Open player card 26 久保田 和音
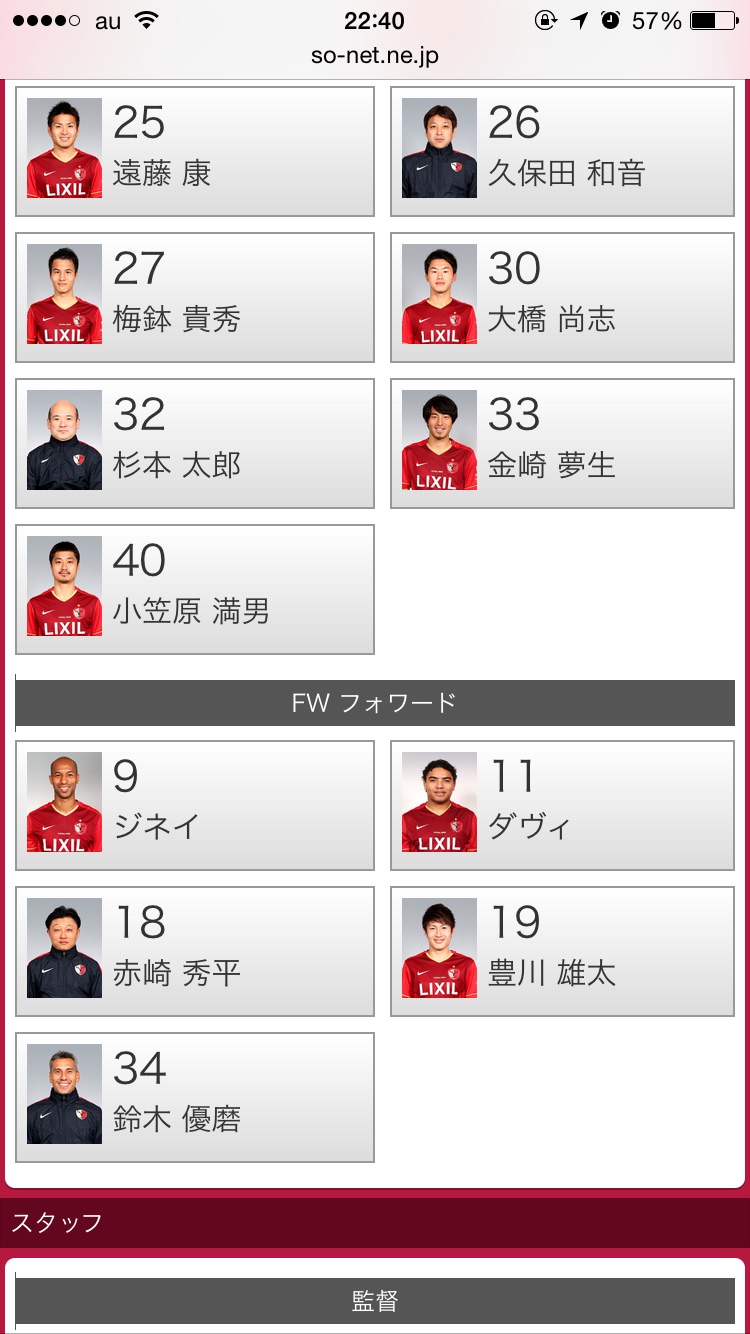The width and height of the screenshot is (750, 1334). pyautogui.click(x=562, y=151)
